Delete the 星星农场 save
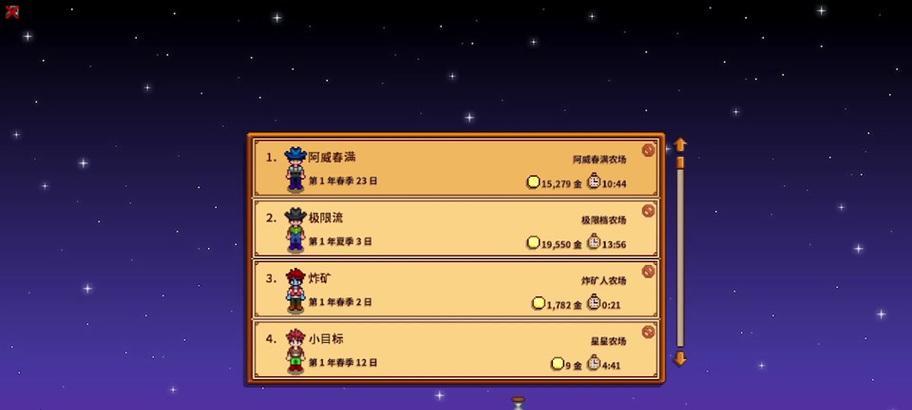The width and height of the screenshot is (912, 410). click(x=648, y=332)
